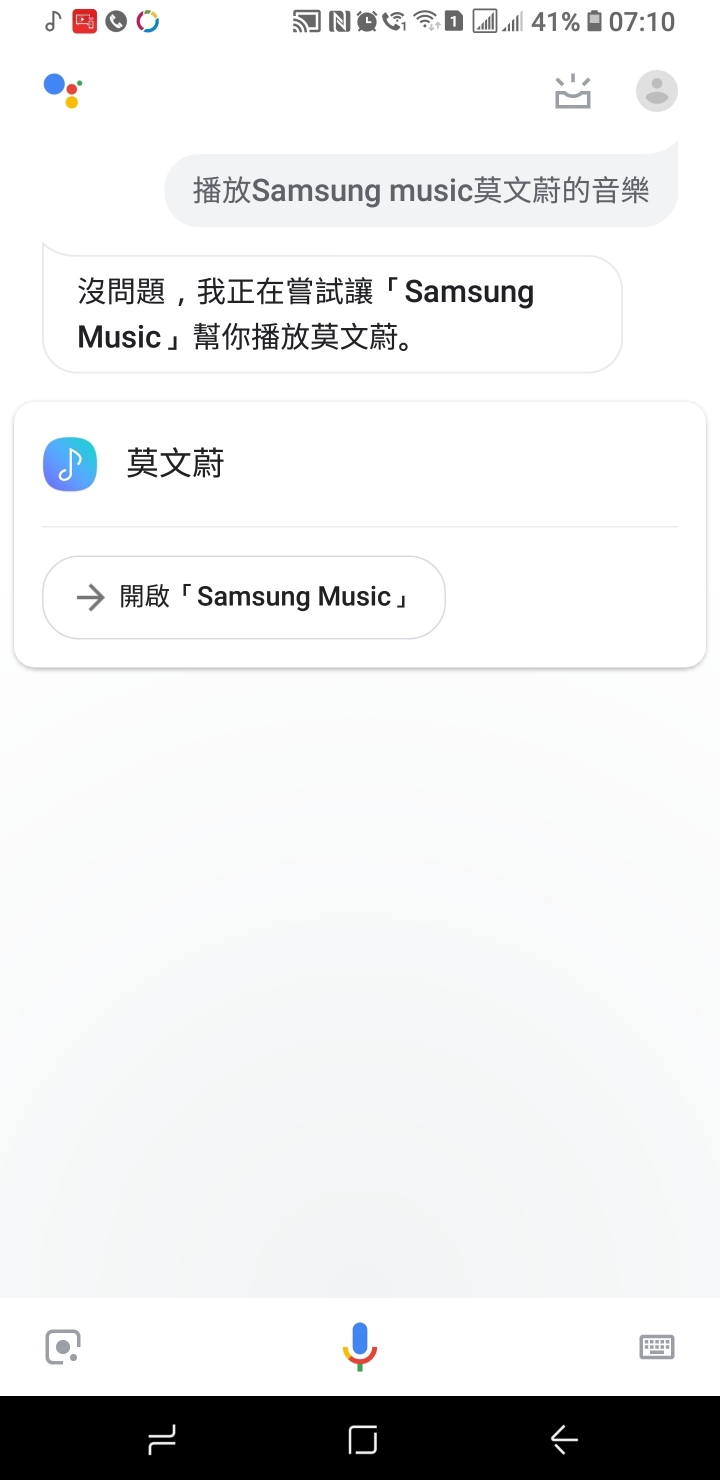Viewport: 720px width, 1480px height.
Task: Activate the microphone to speak
Action: tap(360, 1346)
